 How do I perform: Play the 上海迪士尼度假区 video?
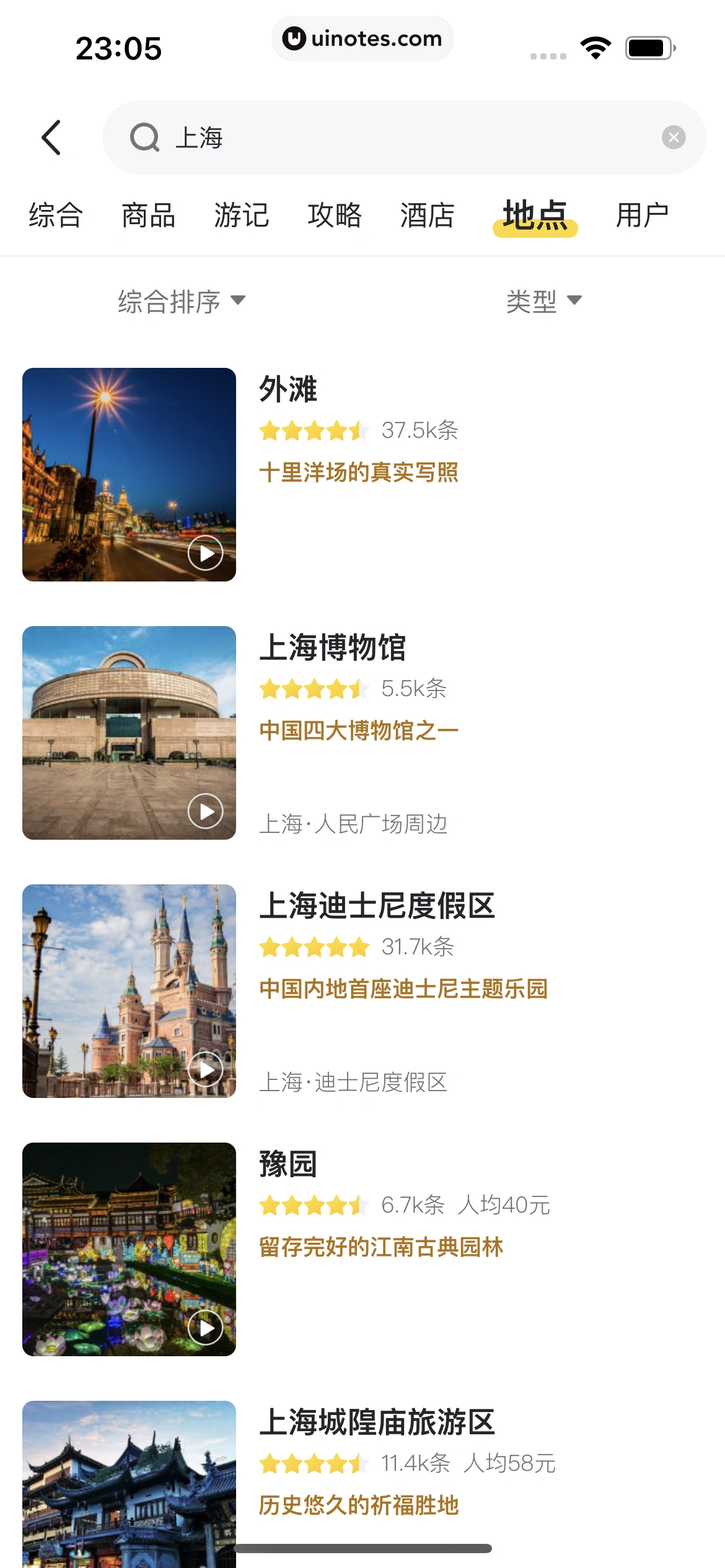(x=205, y=1069)
